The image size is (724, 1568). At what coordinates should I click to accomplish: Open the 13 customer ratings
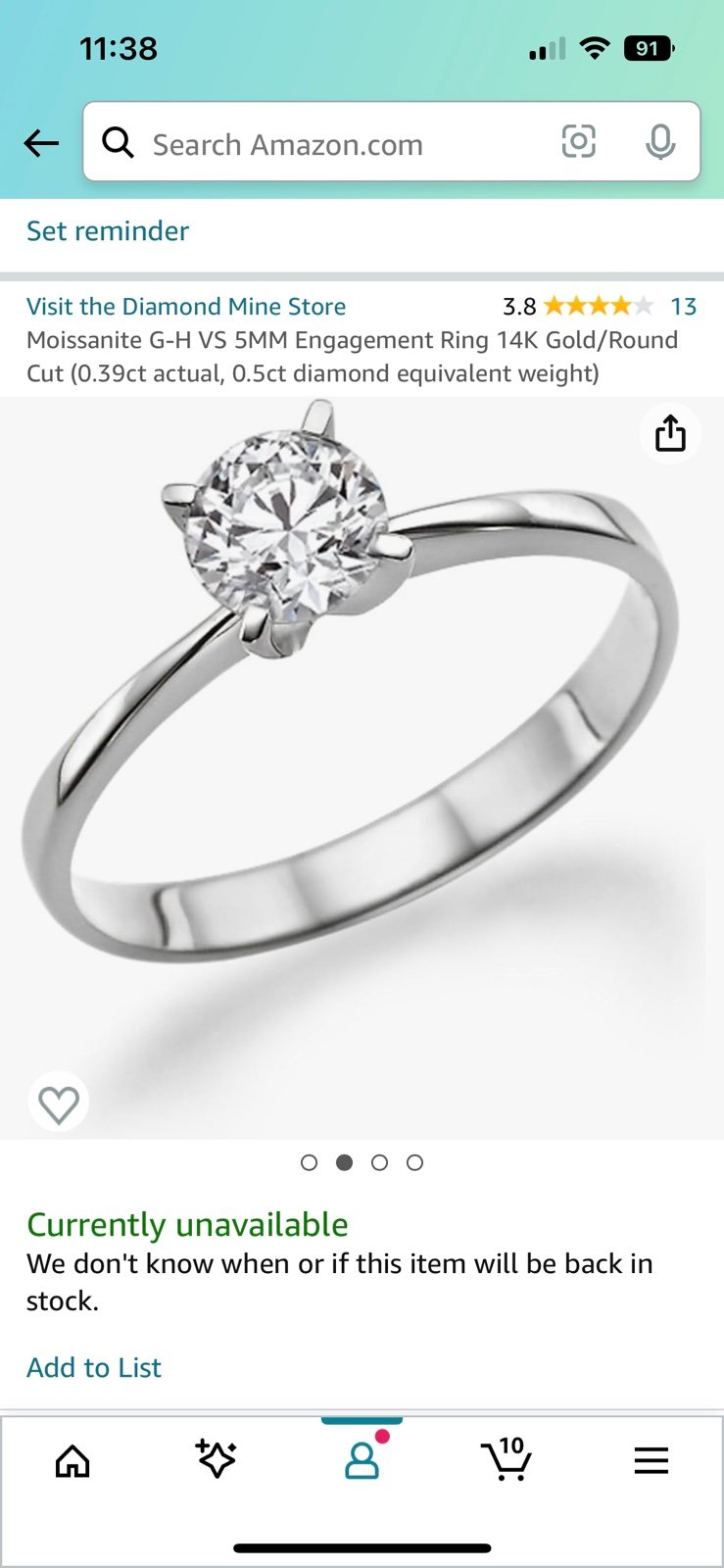[683, 307]
